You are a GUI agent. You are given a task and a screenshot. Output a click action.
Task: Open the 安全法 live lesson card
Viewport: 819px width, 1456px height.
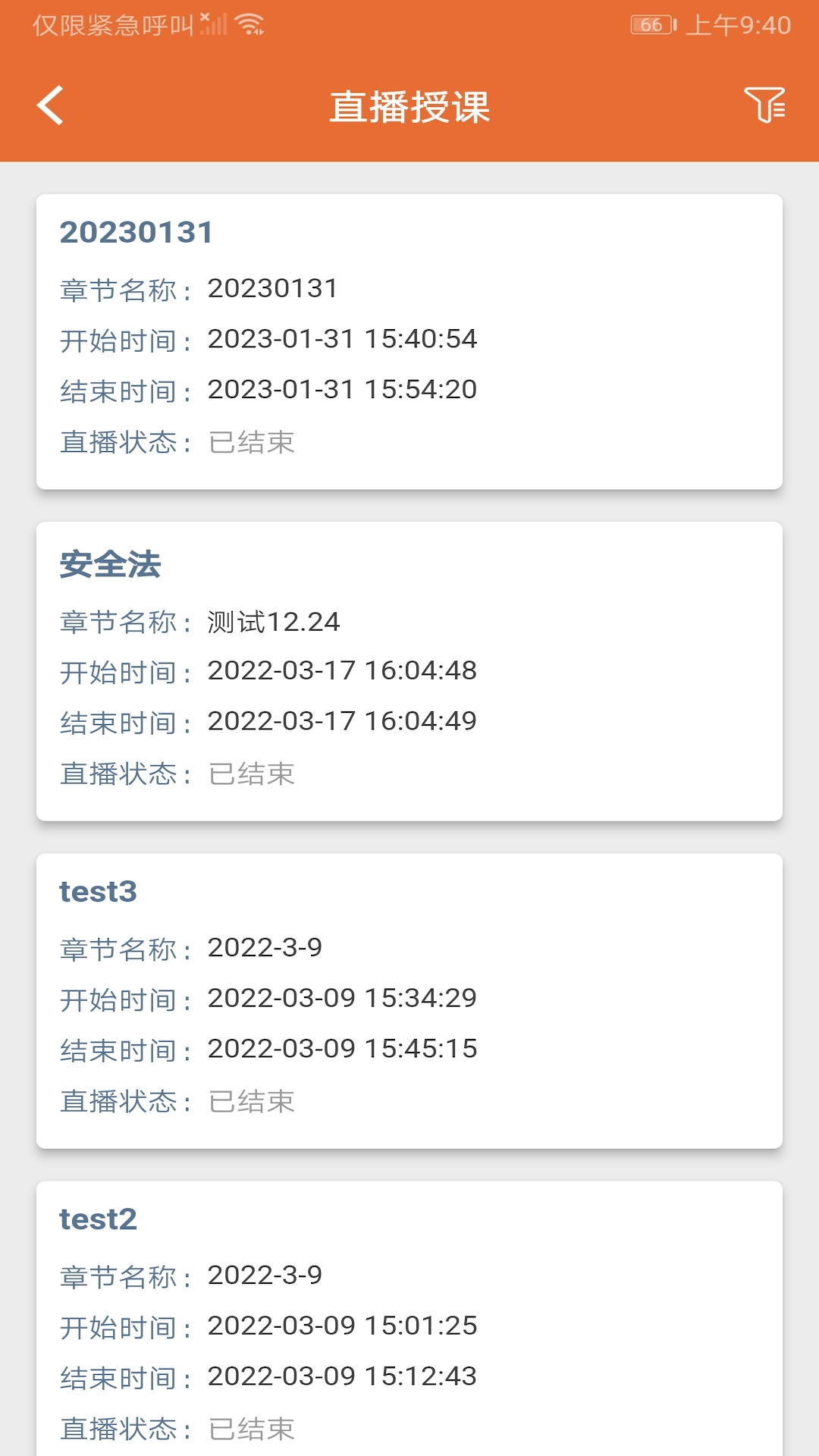[409, 671]
